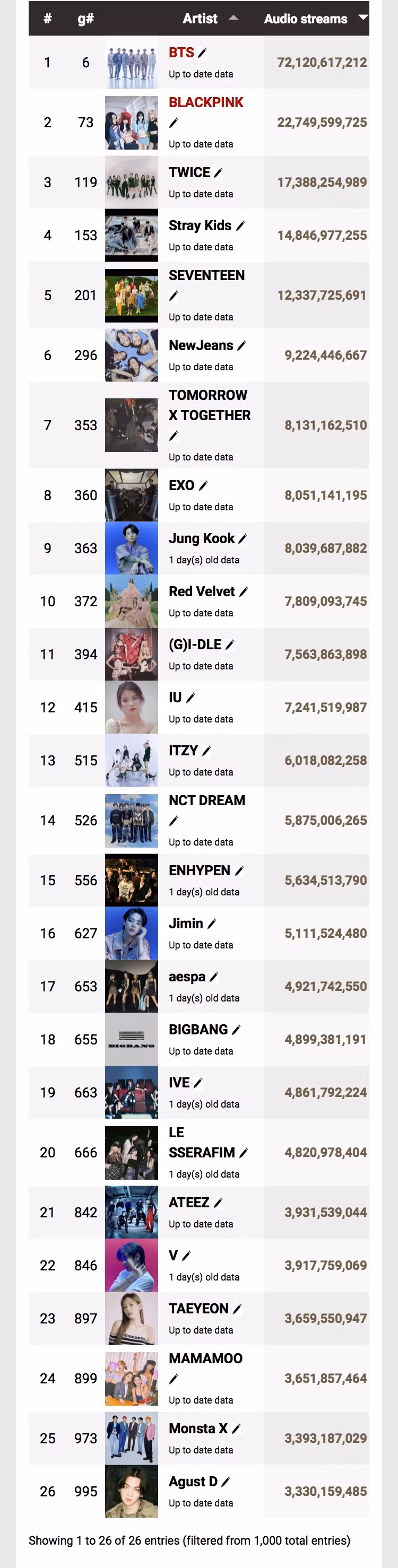This screenshot has width=398, height=1568.
Task: Open the BTS artist link
Action: 181,53
